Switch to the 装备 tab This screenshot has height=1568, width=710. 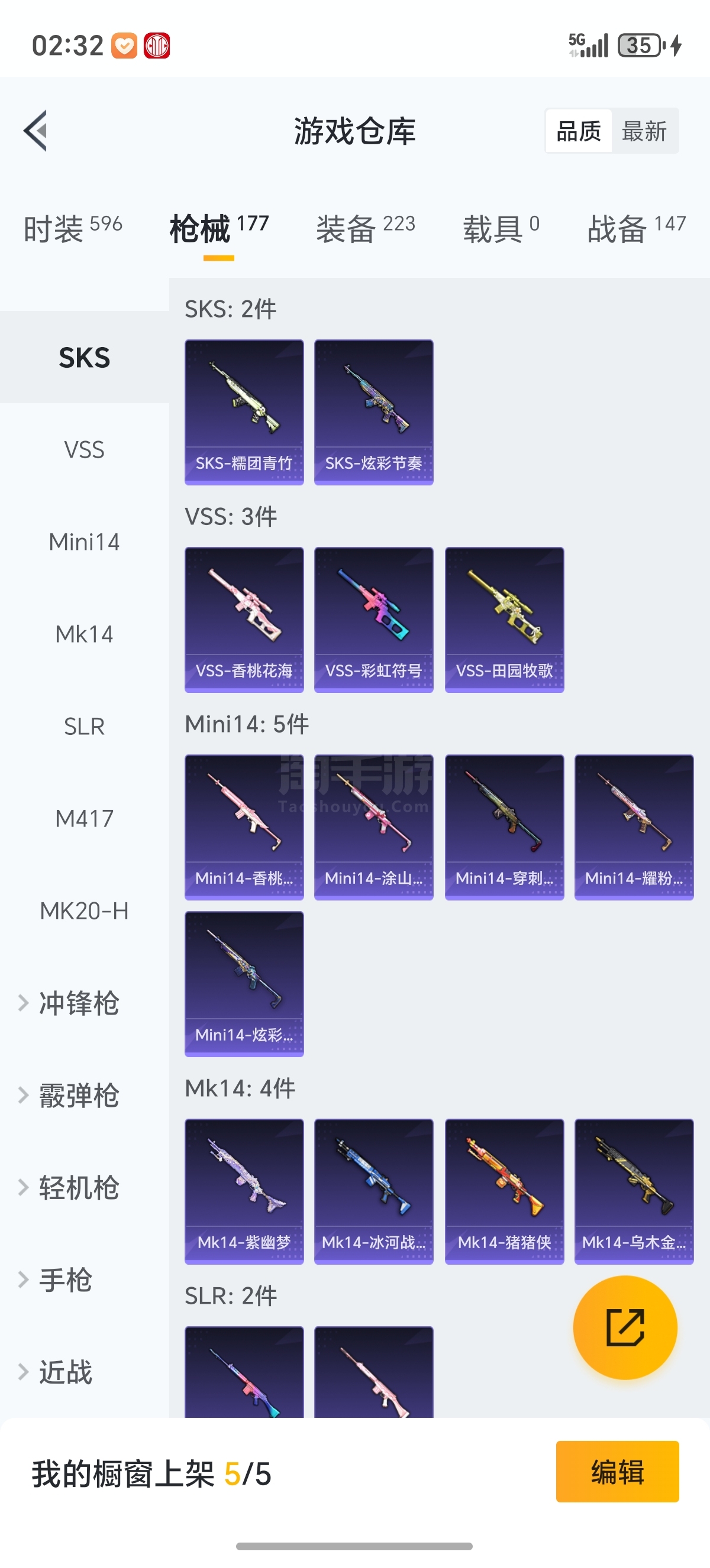coord(365,228)
